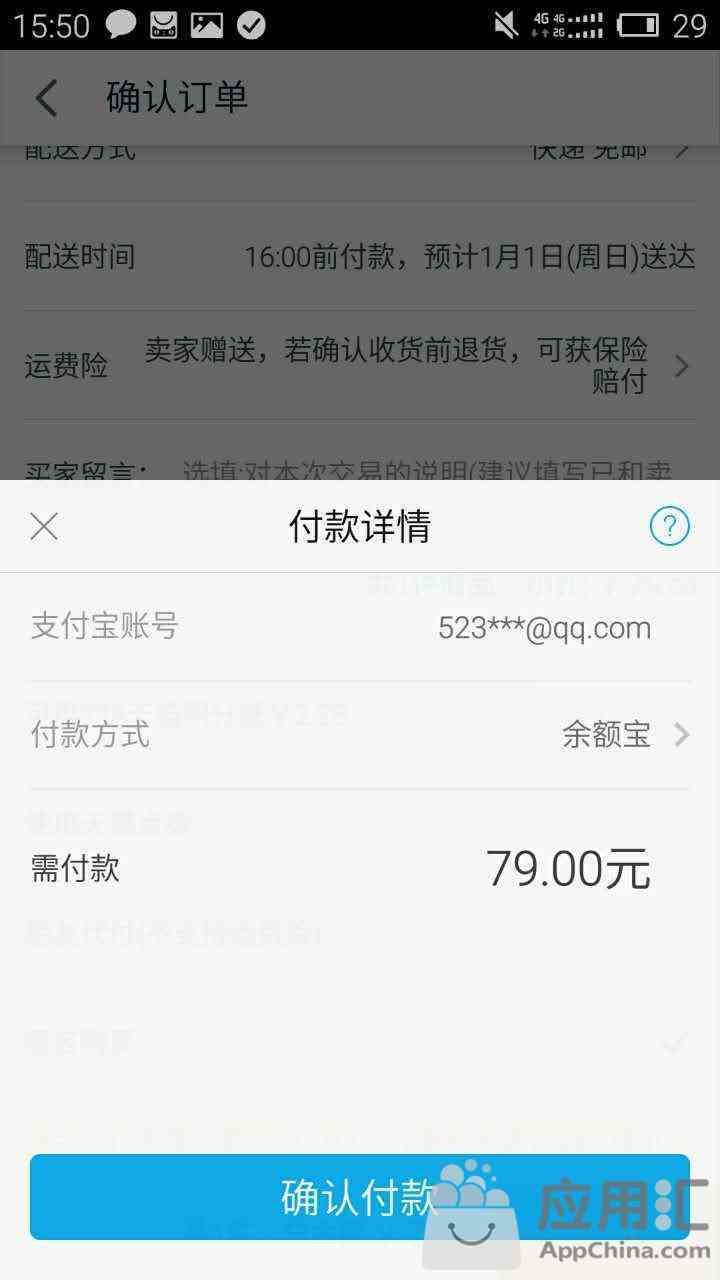Tap 确认付款 to confirm payment

pos(360,1197)
